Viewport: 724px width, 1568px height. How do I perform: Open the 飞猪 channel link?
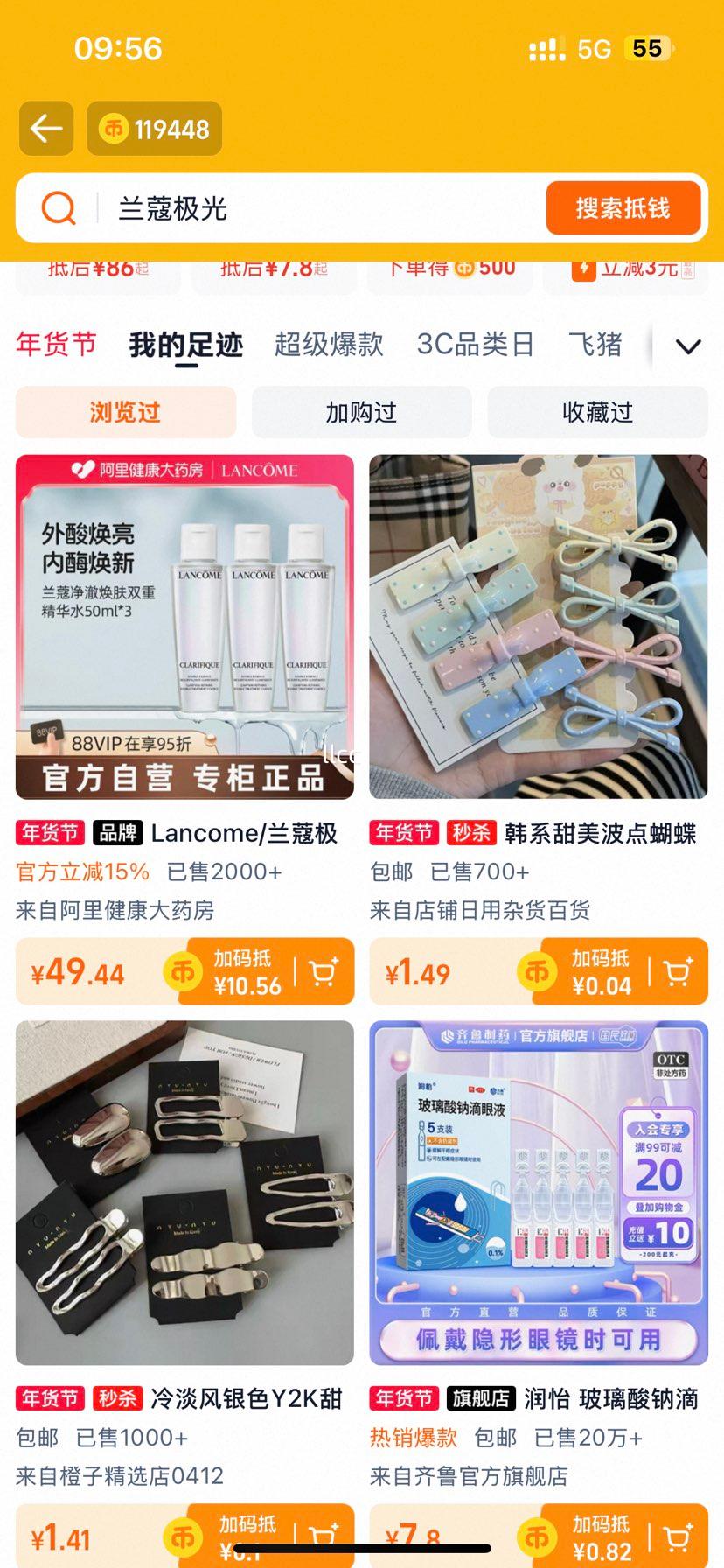[x=596, y=344]
